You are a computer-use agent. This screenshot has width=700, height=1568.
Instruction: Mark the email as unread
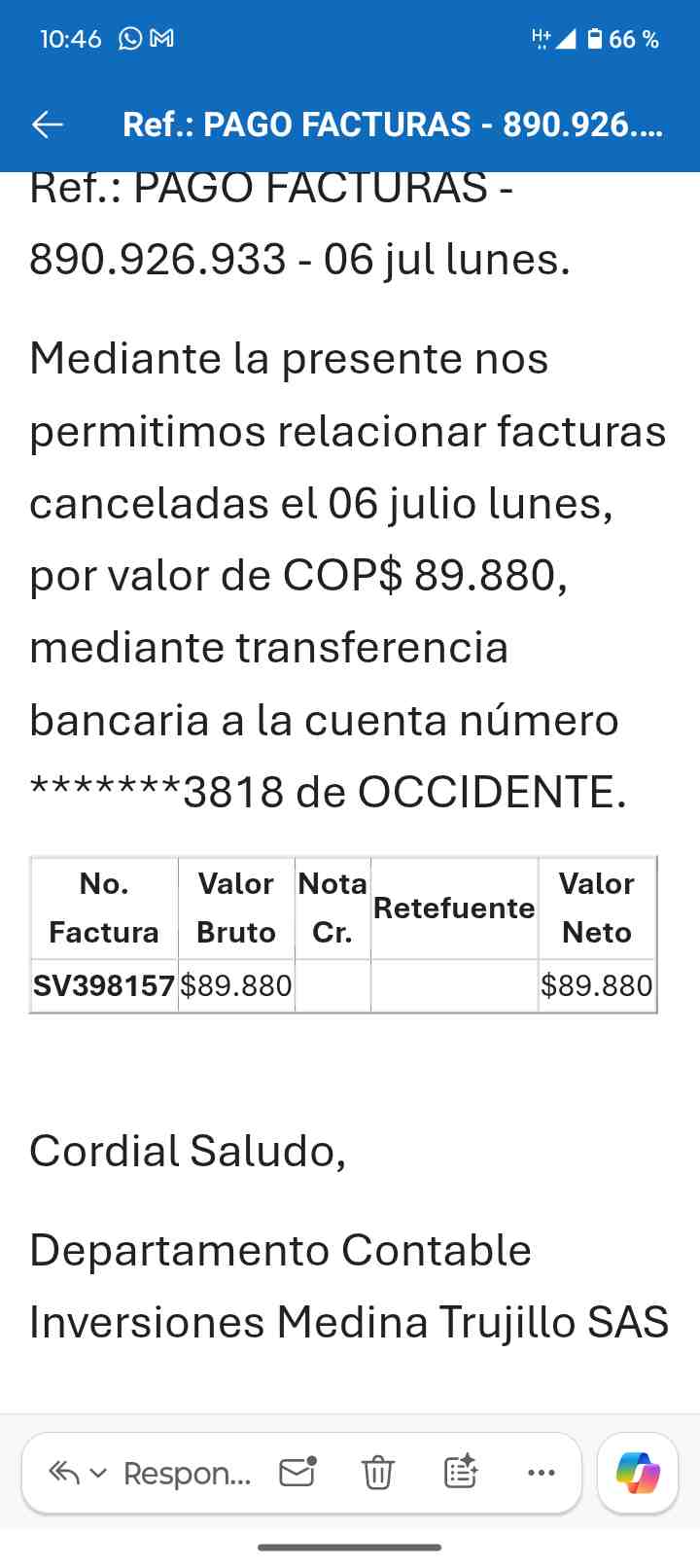pos(297,1473)
